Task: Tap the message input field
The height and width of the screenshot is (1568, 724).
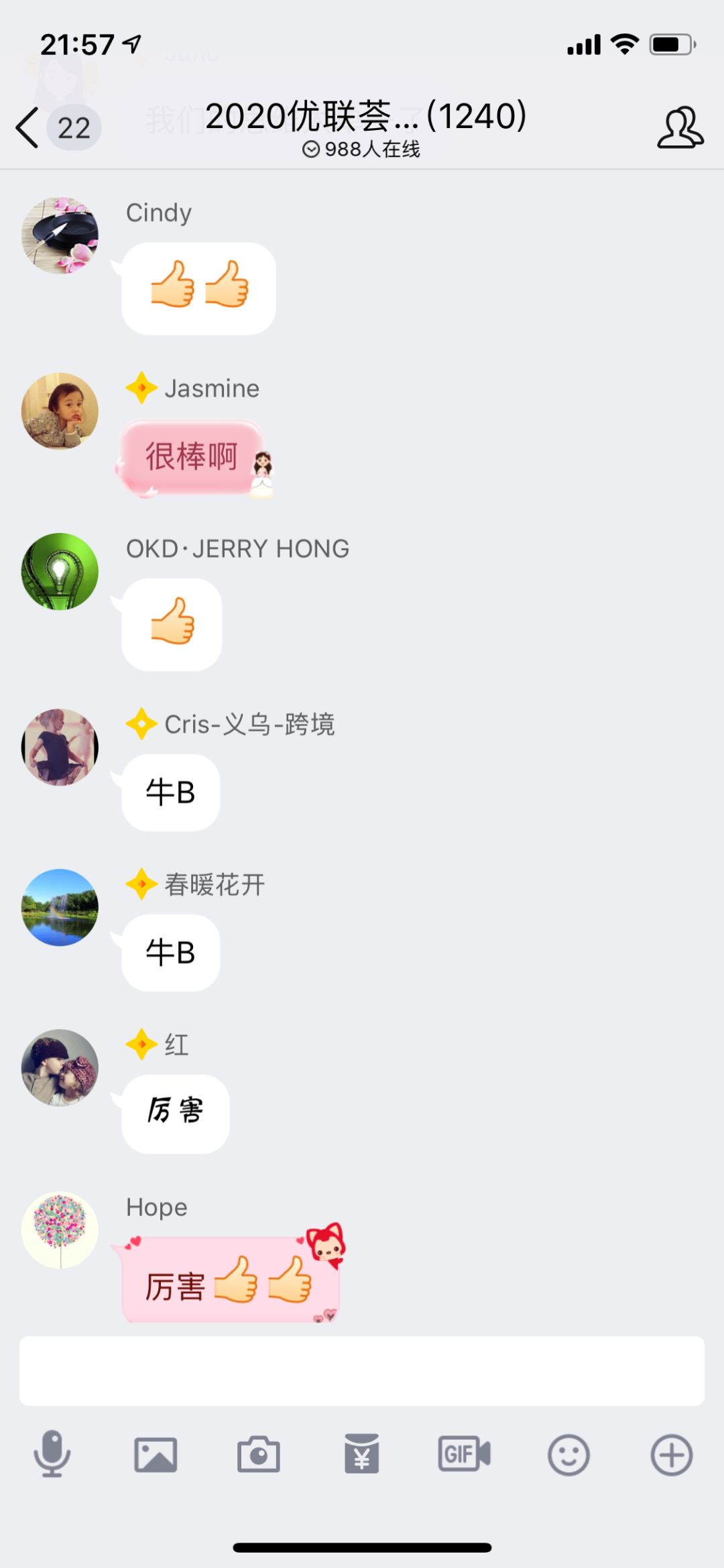Action: tap(361, 1371)
